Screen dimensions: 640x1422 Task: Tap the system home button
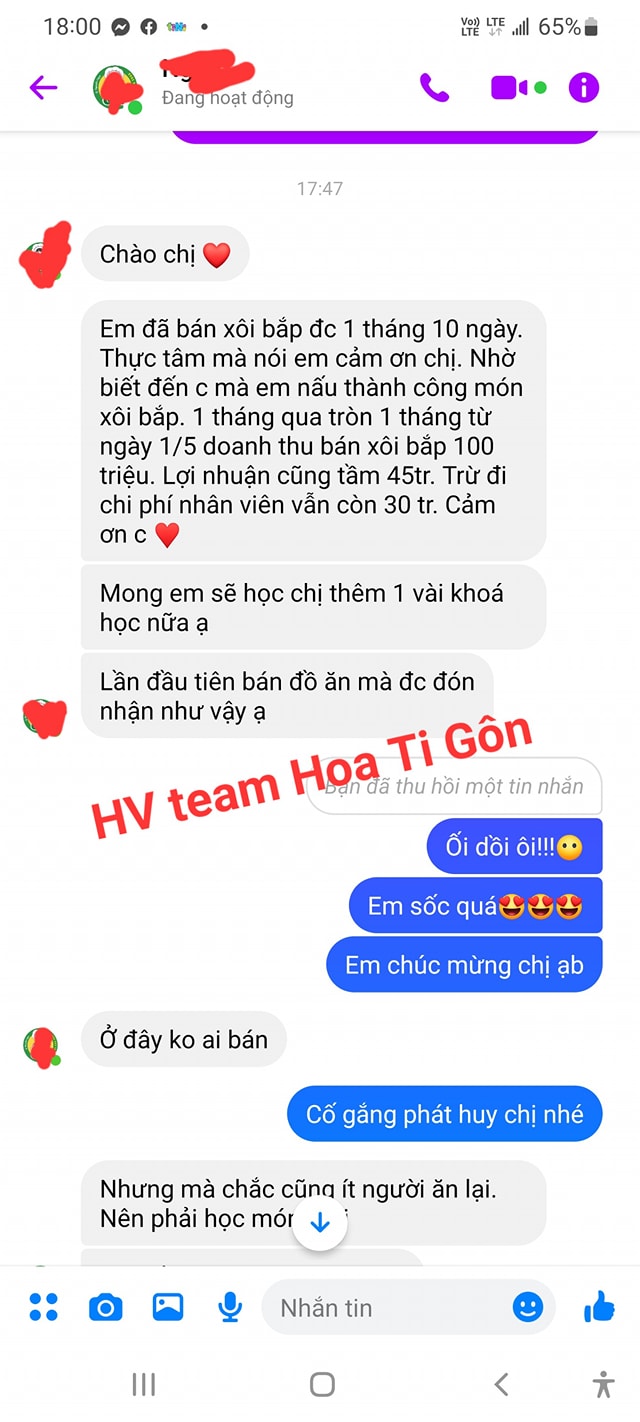(322, 1384)
